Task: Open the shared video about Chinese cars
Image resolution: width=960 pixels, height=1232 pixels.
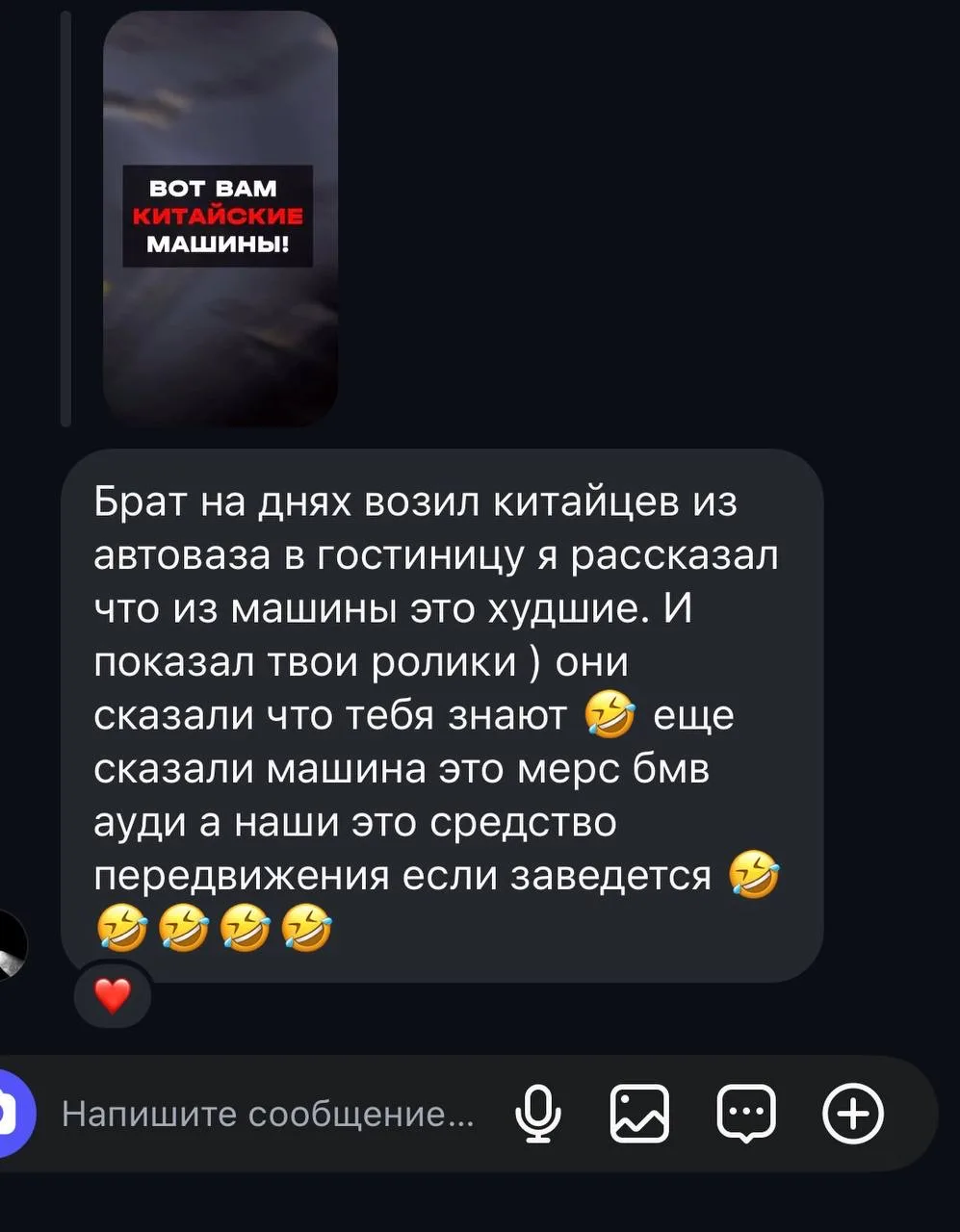Action: point(220,218)
